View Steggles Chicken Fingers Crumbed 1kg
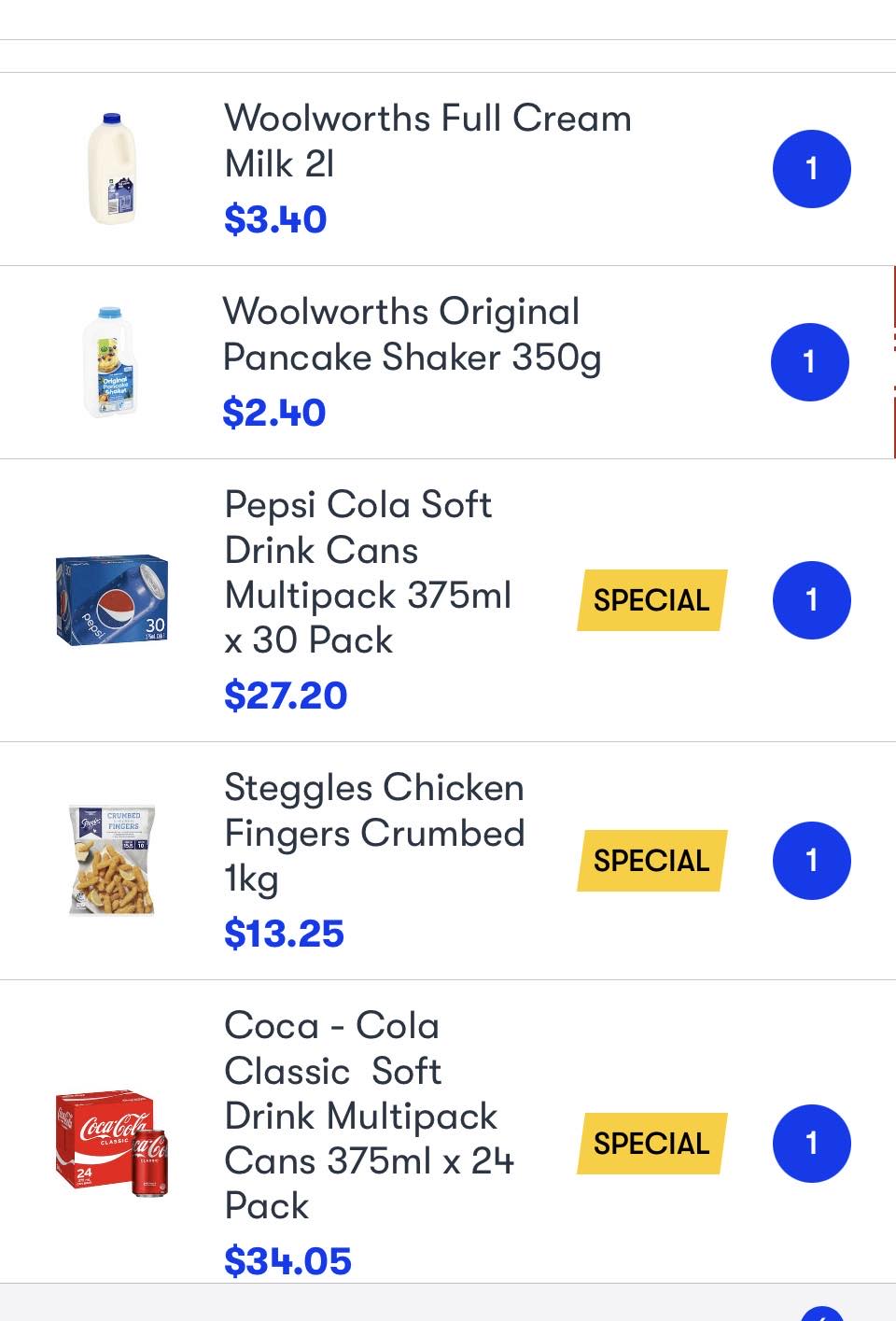 (x=373, y=833)
